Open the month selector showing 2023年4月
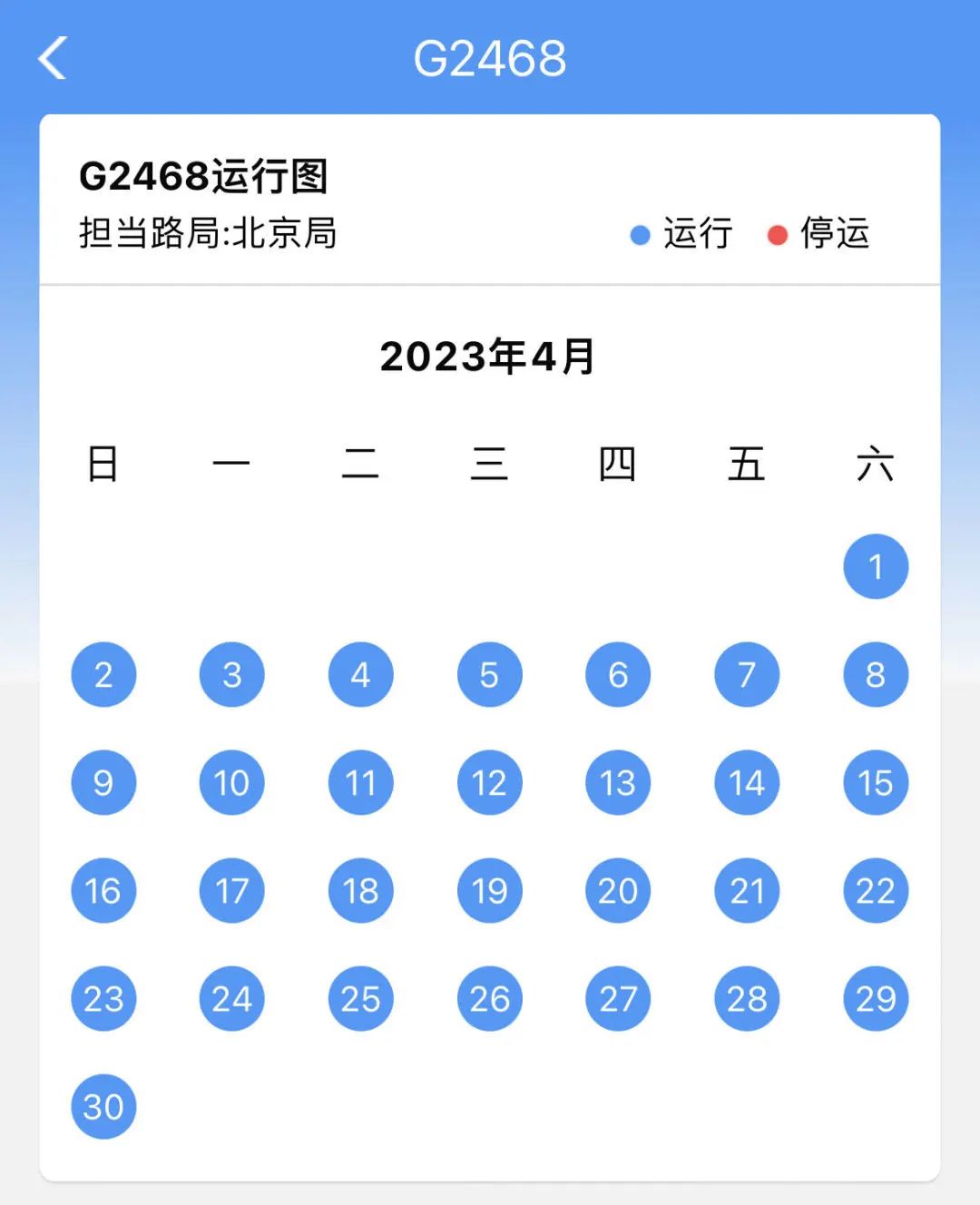The width and height of the screenshot is (980, 1205). click(489, 357)
